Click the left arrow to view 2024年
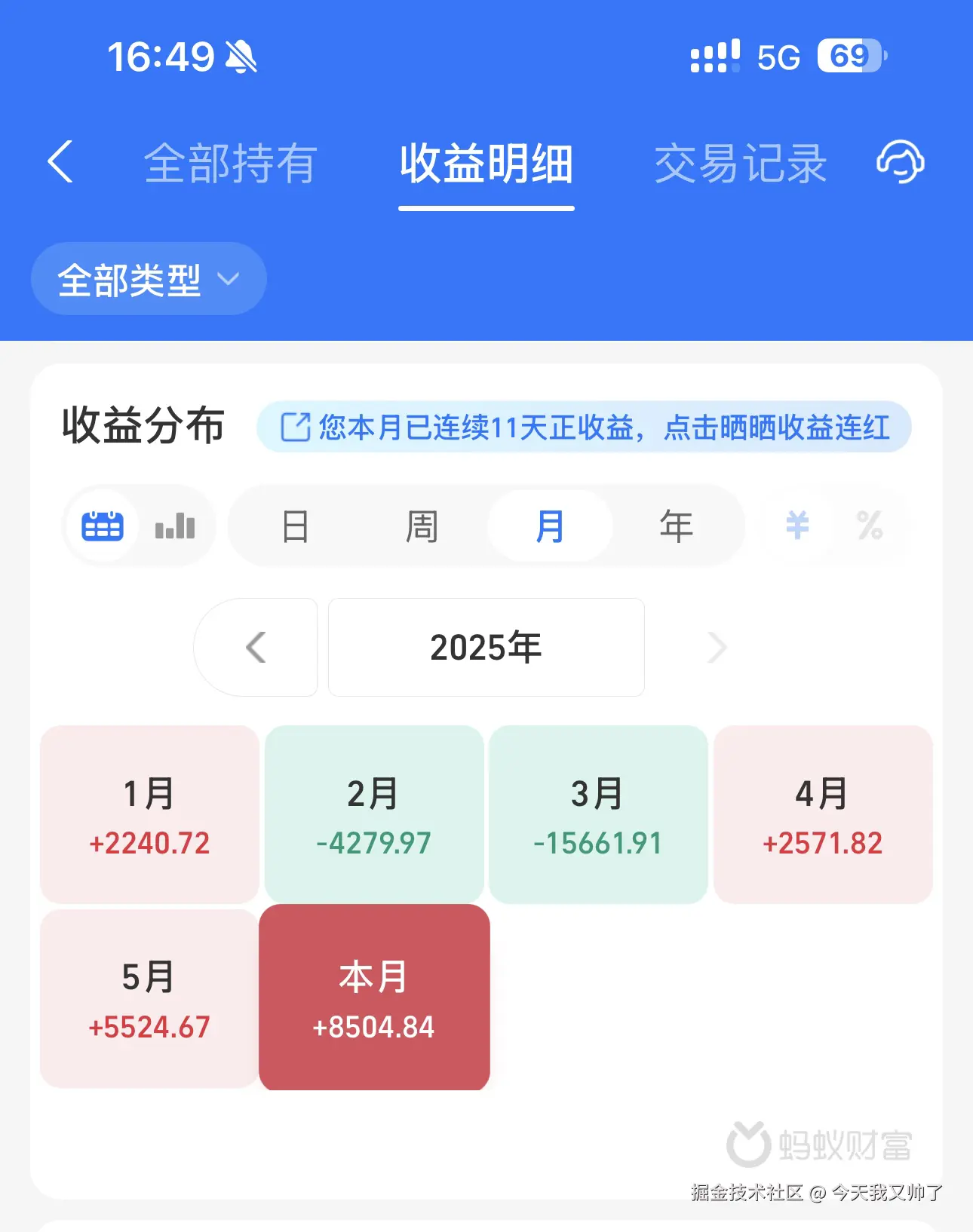 click(x=256, y=647)
